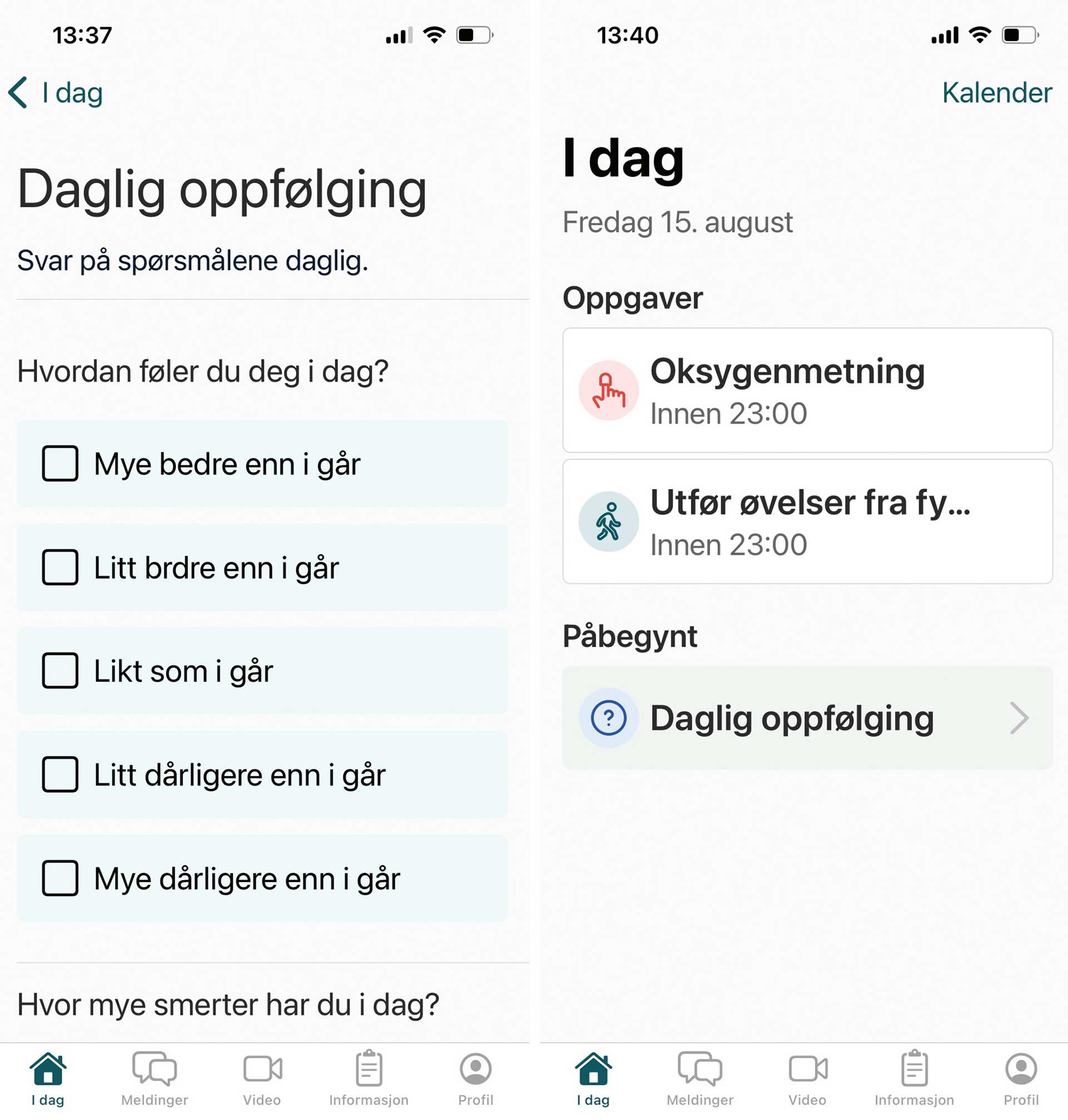Choose Likt som i går
This screenshot has width=1068, height=1120.
tap(60, 671)
